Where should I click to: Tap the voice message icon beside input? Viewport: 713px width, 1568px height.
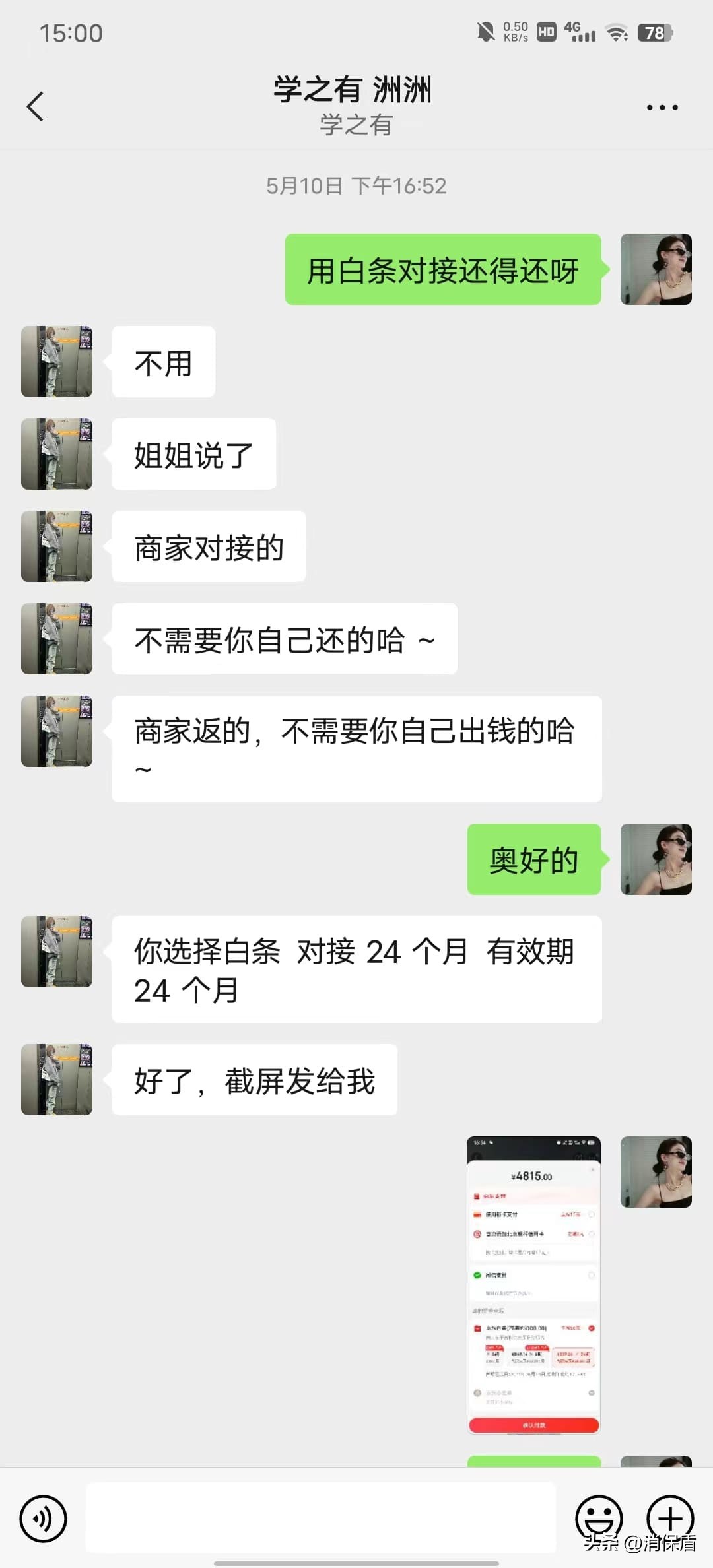42,1519
